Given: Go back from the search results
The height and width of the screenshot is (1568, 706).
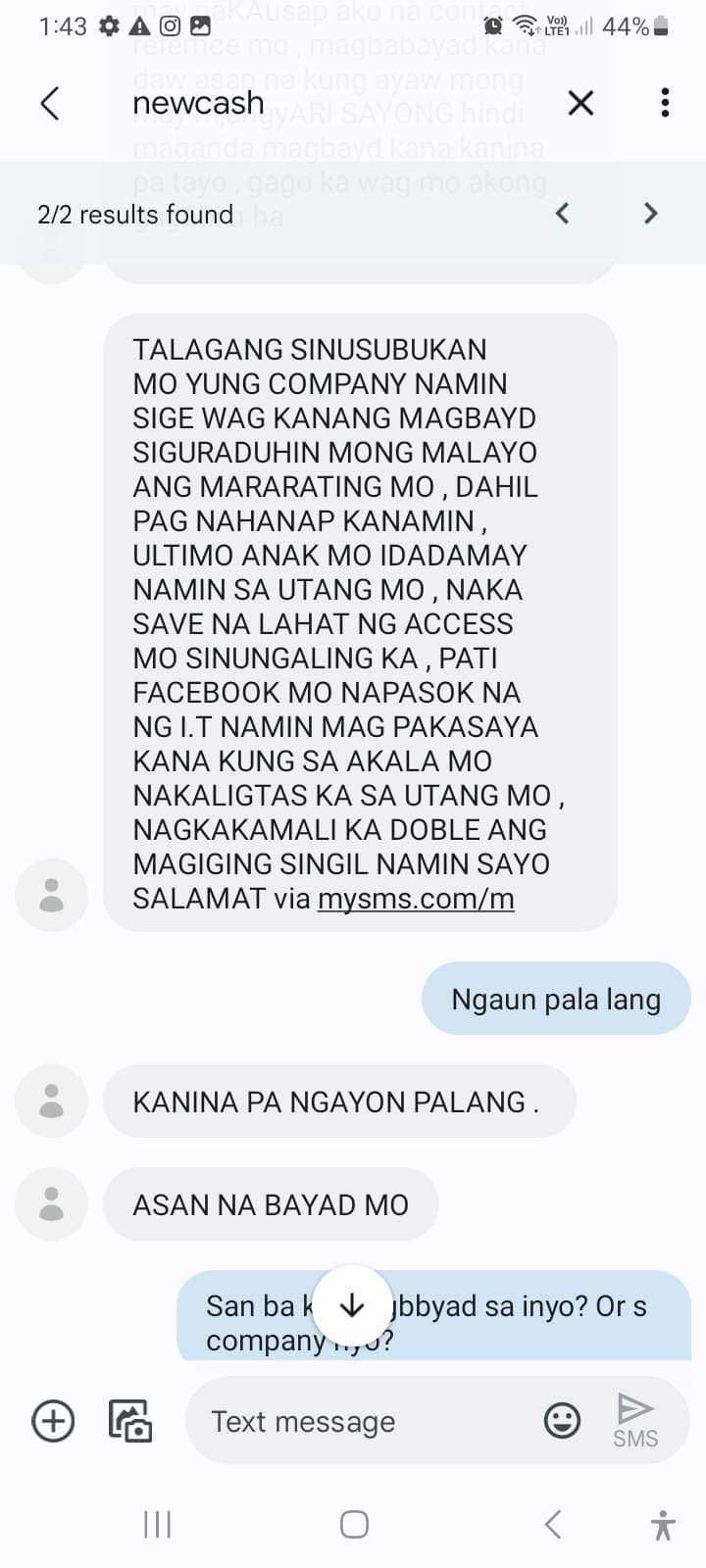Looking at the screenshot, I should point(50,103).
